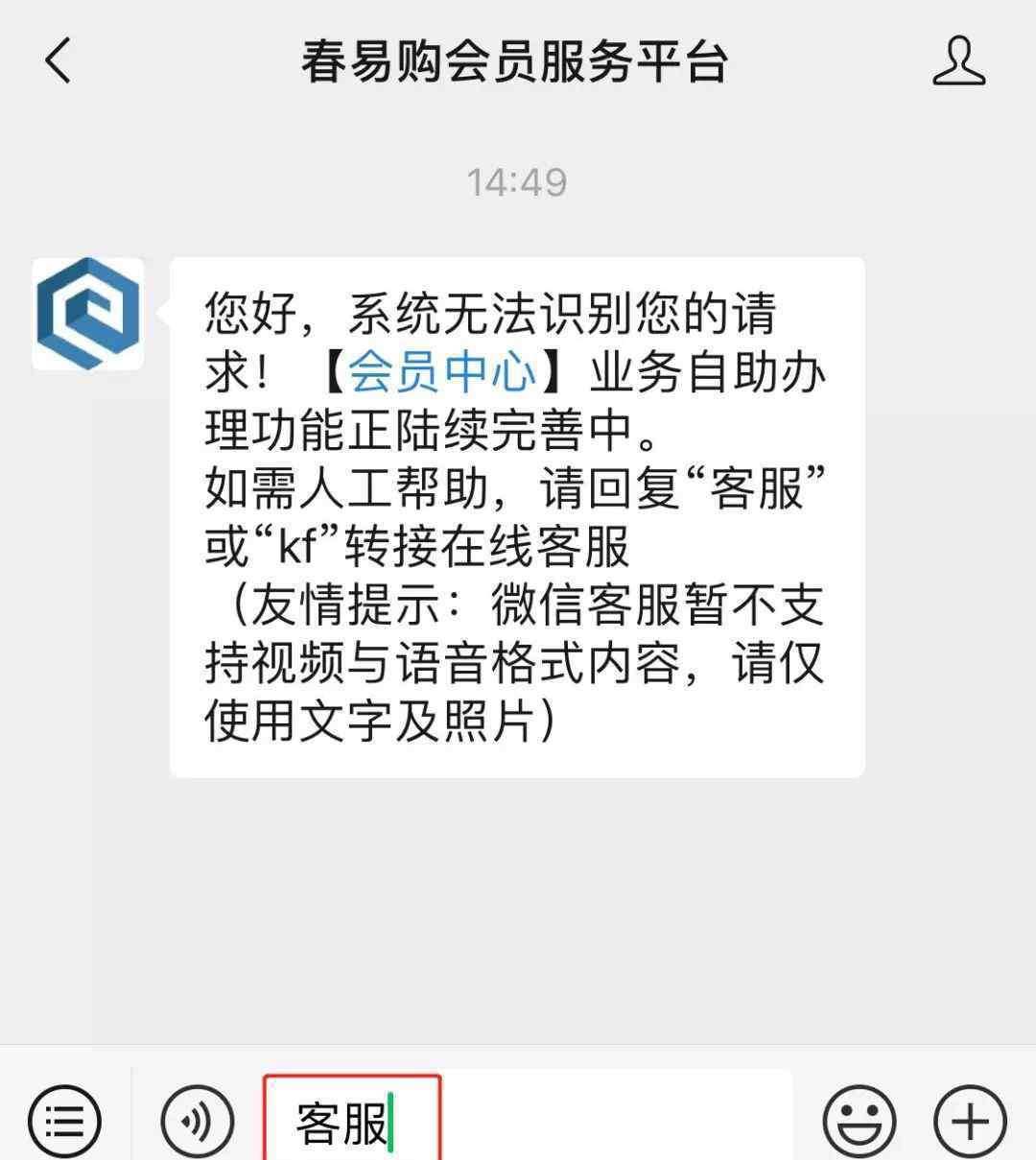Go back from the chat

pyautogui.click(x=59, y=61)
